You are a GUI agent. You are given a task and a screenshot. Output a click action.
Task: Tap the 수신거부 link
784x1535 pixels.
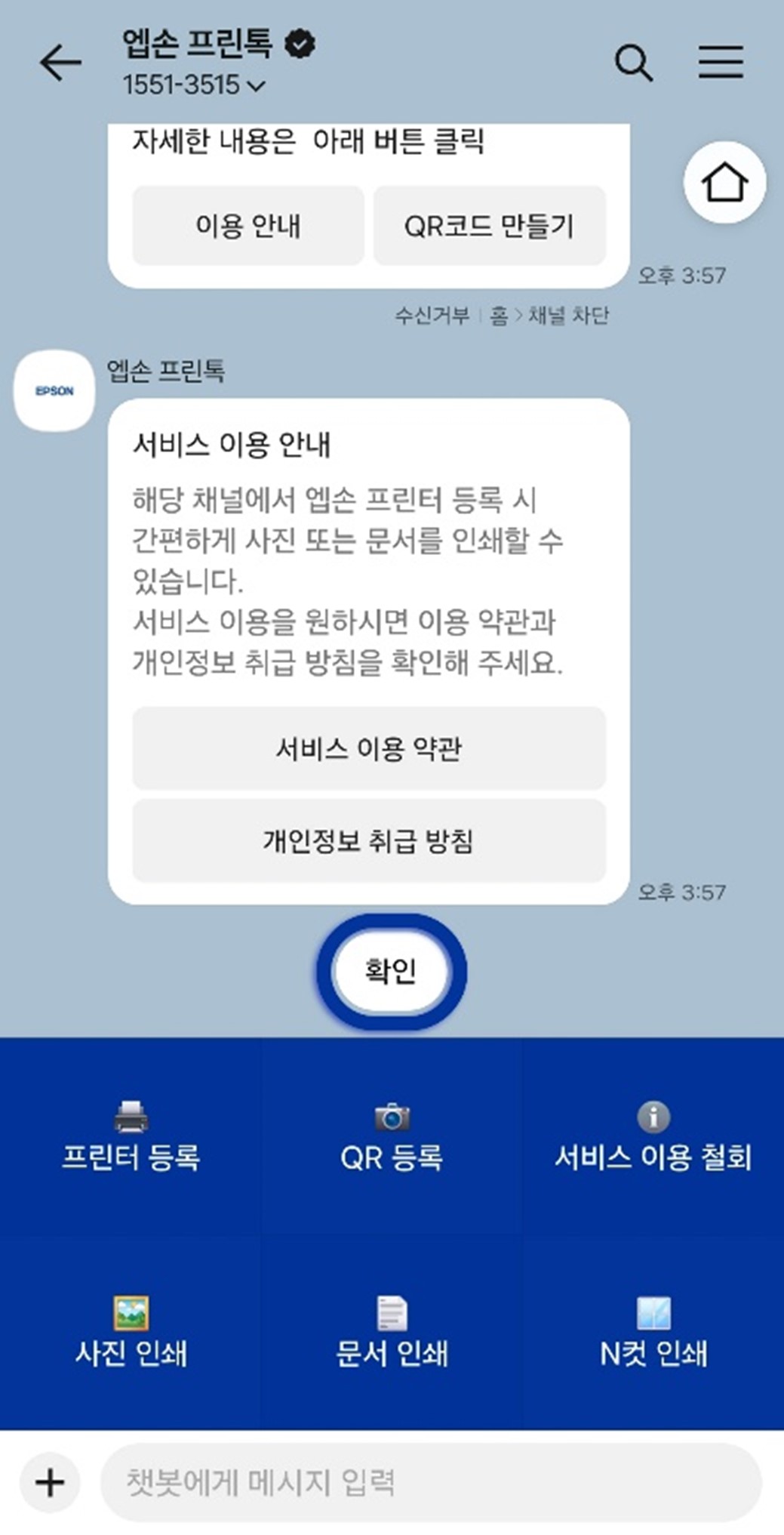pos(432,315)
